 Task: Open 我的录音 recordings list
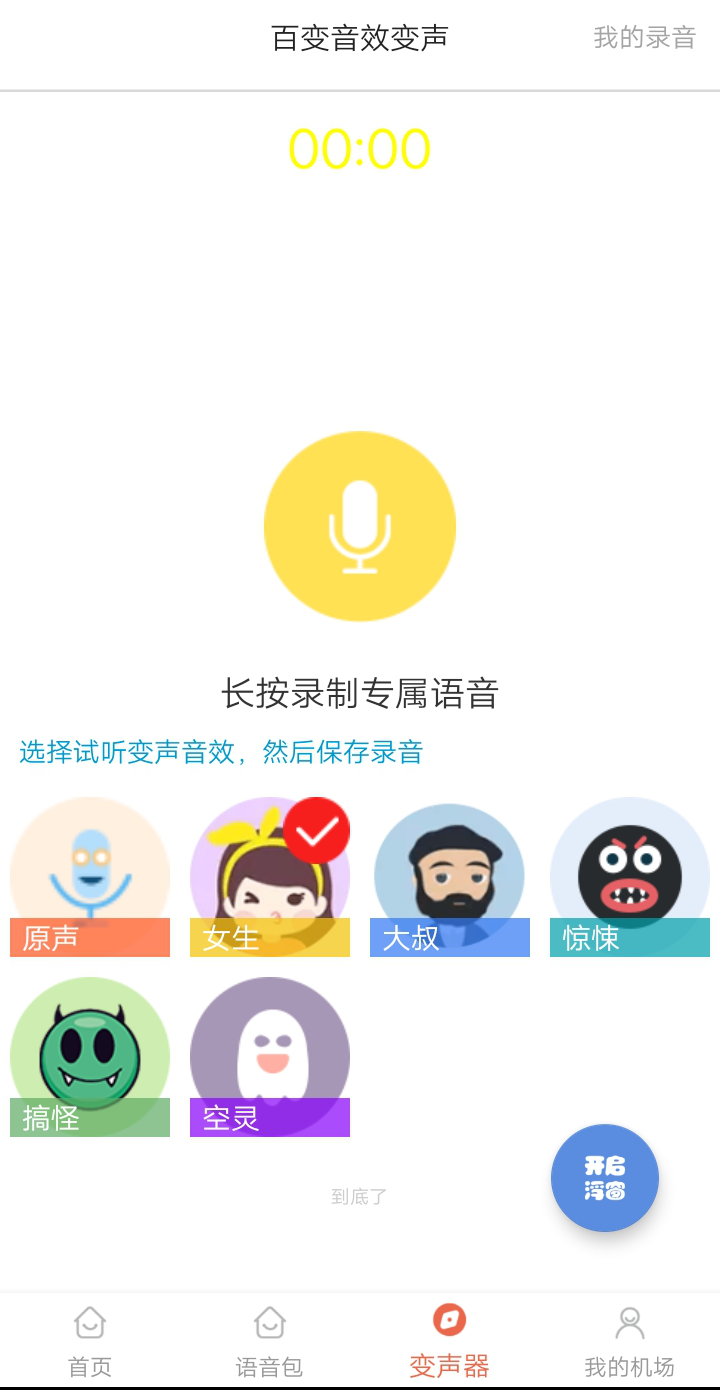click(644, 38)
